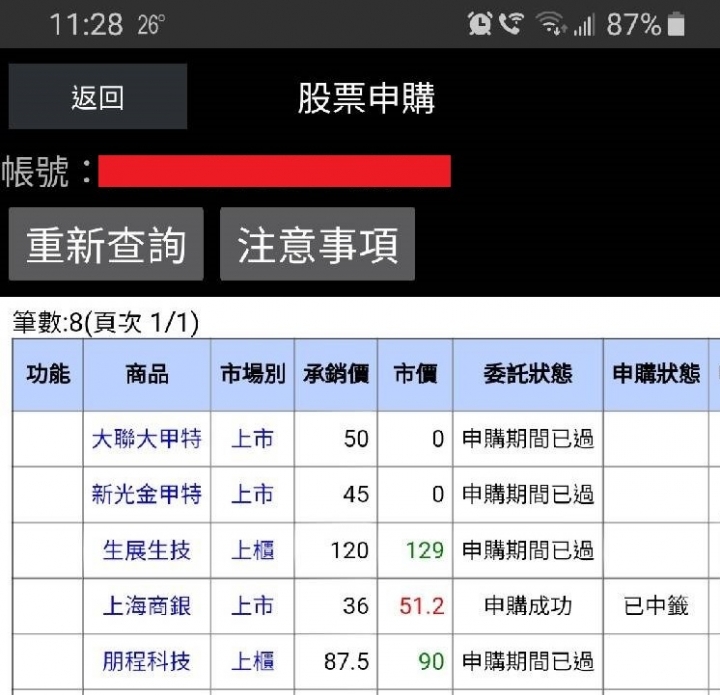
Task: Select 生展生技 in the list
Action: (x=147, y=550)
